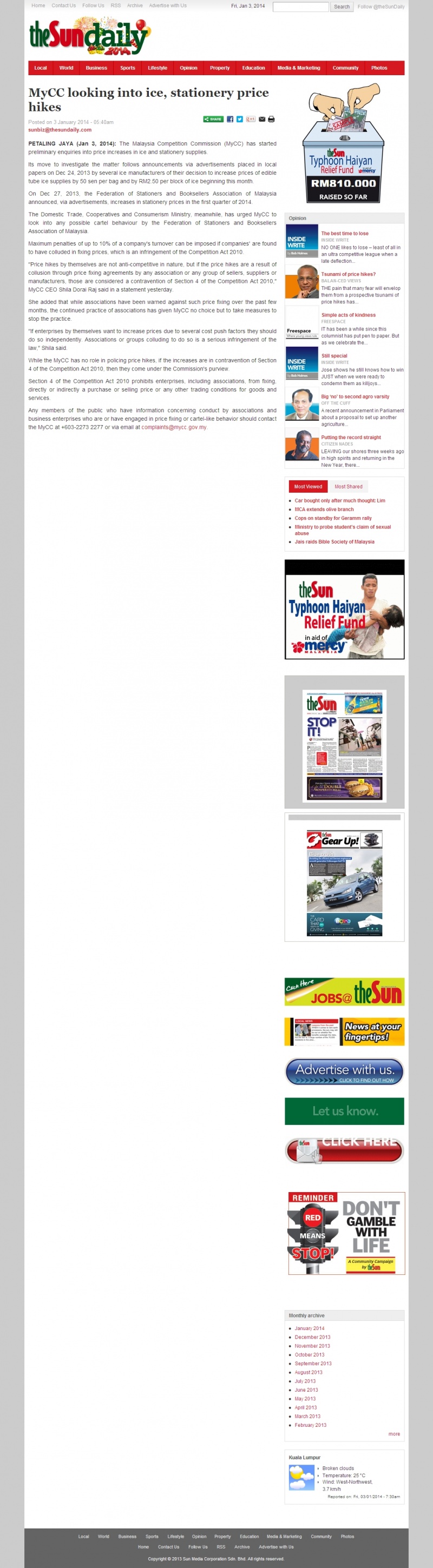Open the Property section
The width and height of the screenshot is (433, 1568).
click(219, 68)
